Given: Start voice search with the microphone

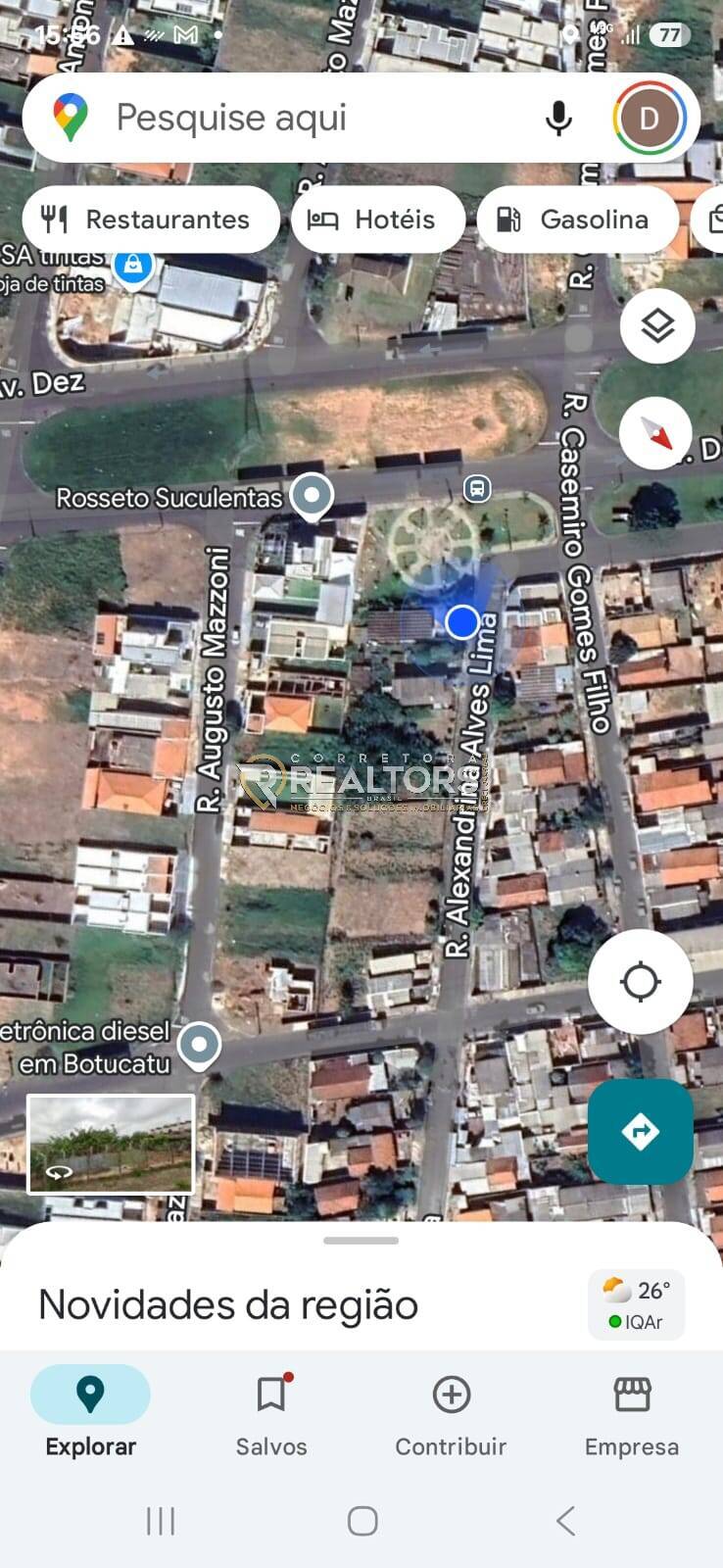Looking at the screenshot, I should pos(558,119).
